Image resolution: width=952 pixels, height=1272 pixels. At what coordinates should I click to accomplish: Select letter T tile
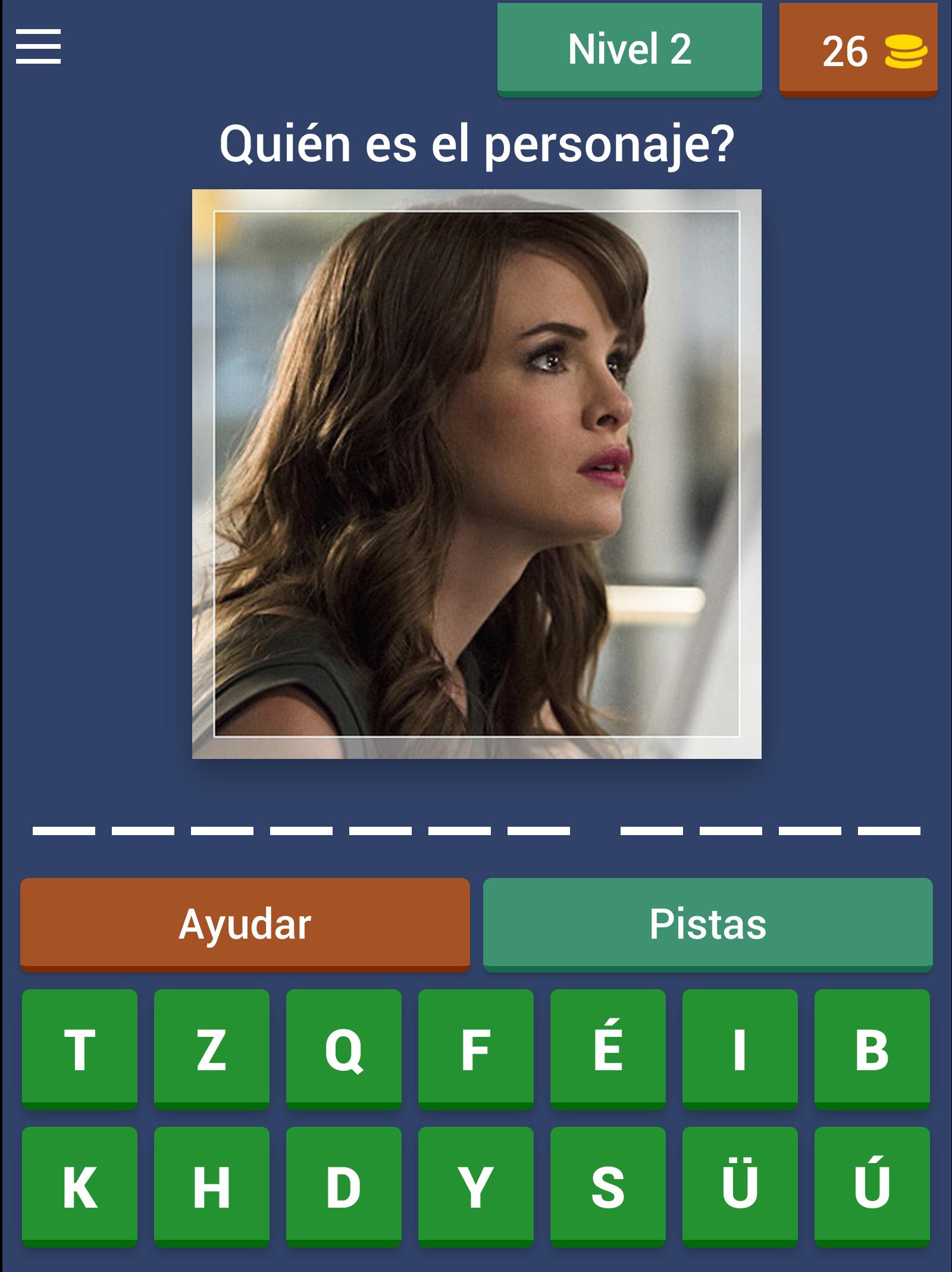pyautogui.click(x=80, y=1049)
